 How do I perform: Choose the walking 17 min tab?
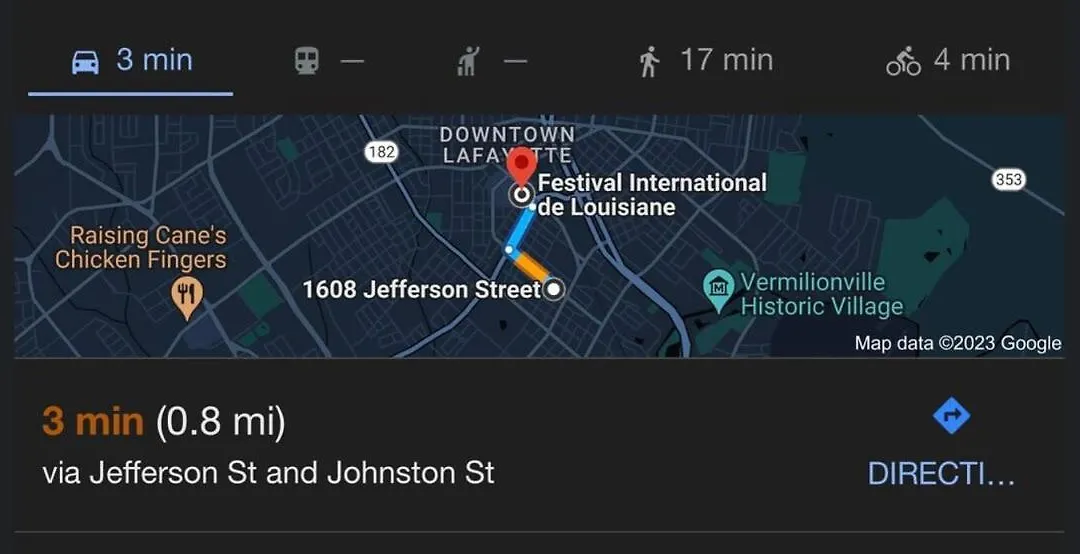pos(706,61)
